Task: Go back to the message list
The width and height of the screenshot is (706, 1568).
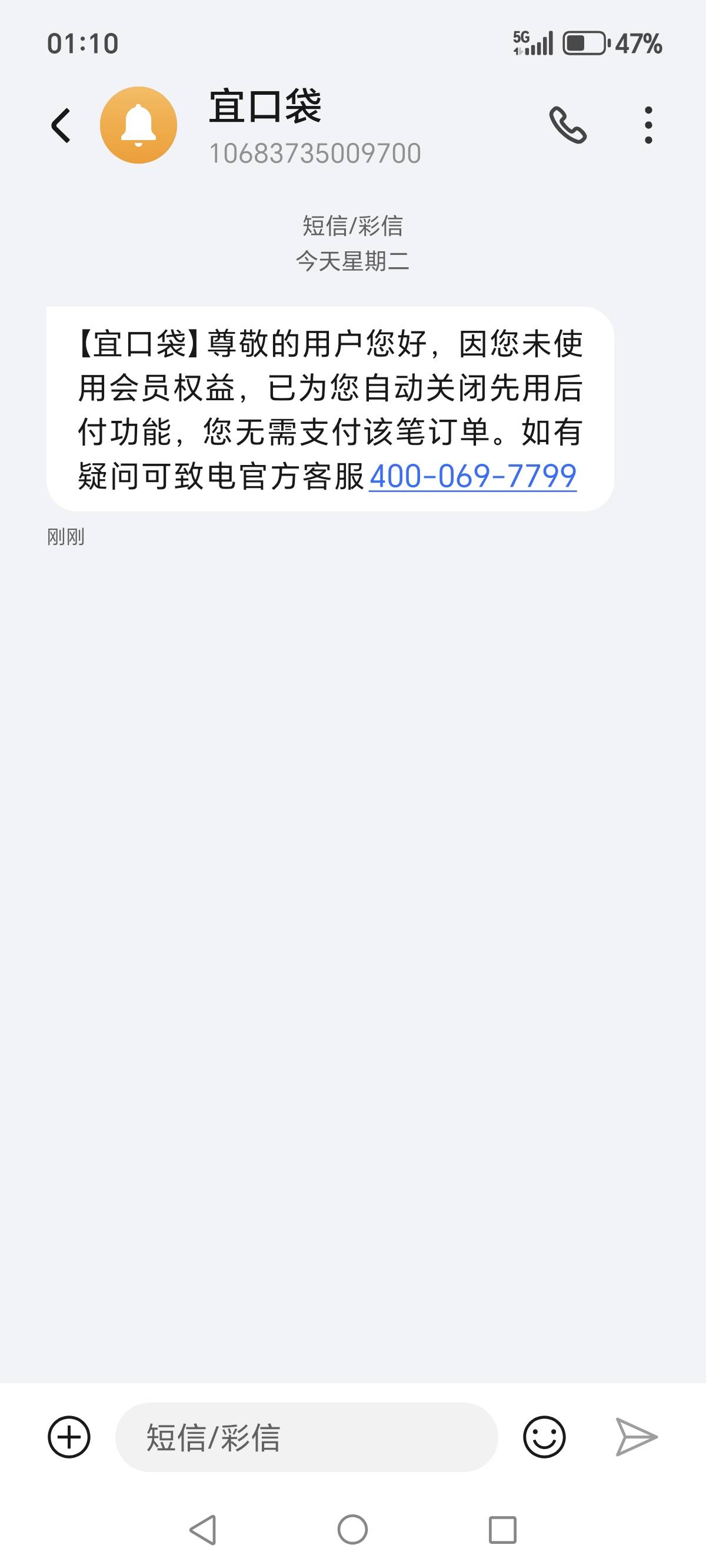Action: click(x=60, y=125)
